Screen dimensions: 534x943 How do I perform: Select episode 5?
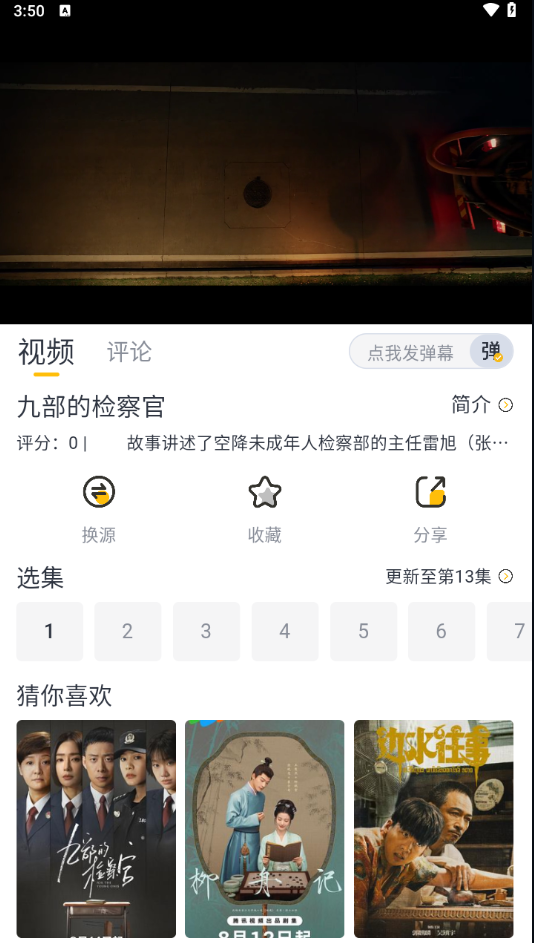363,631
